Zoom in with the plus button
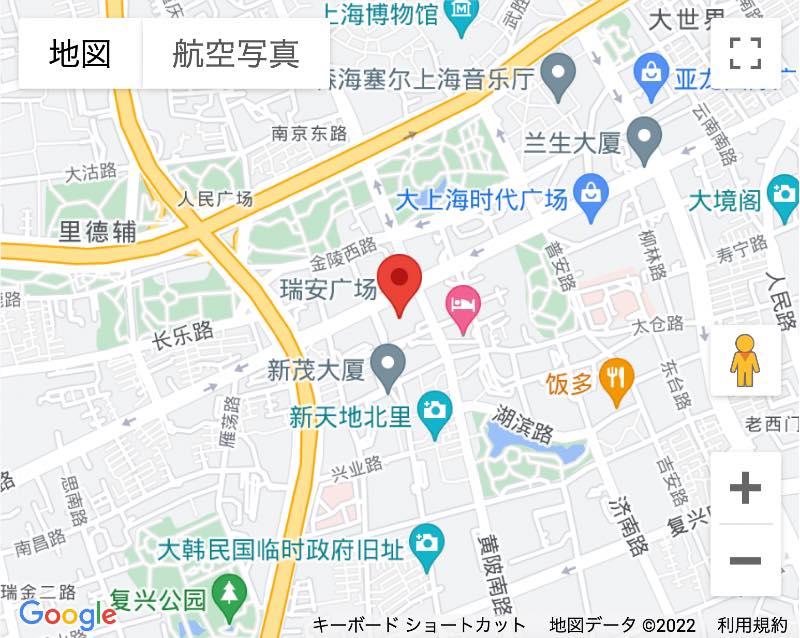Screen dimensions: 800x638 point(745,488)
